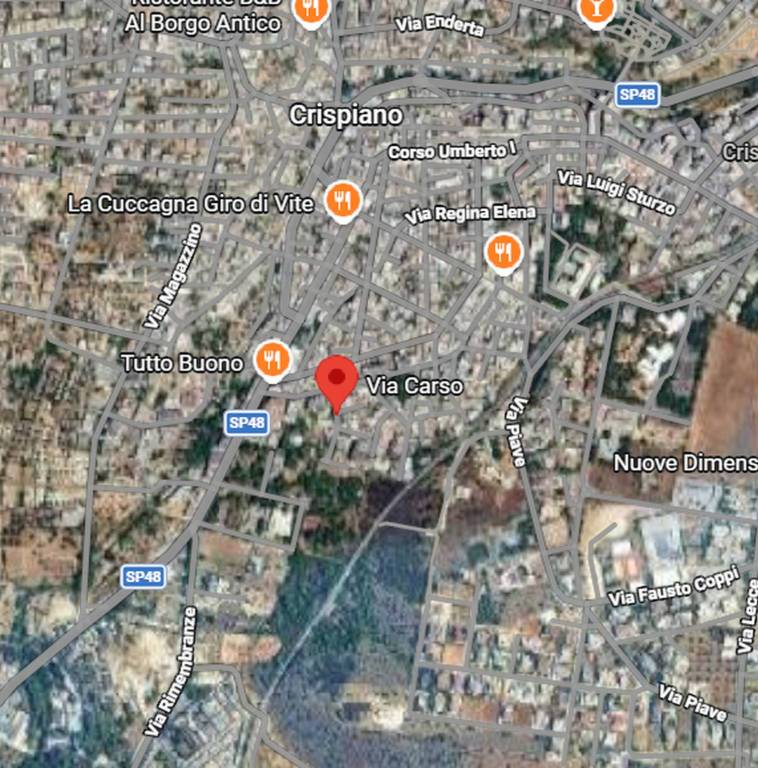This screenshot has height=768, width=758.
Task: Select the Tutto Buono restaurant pin
Action: (272, 360)
